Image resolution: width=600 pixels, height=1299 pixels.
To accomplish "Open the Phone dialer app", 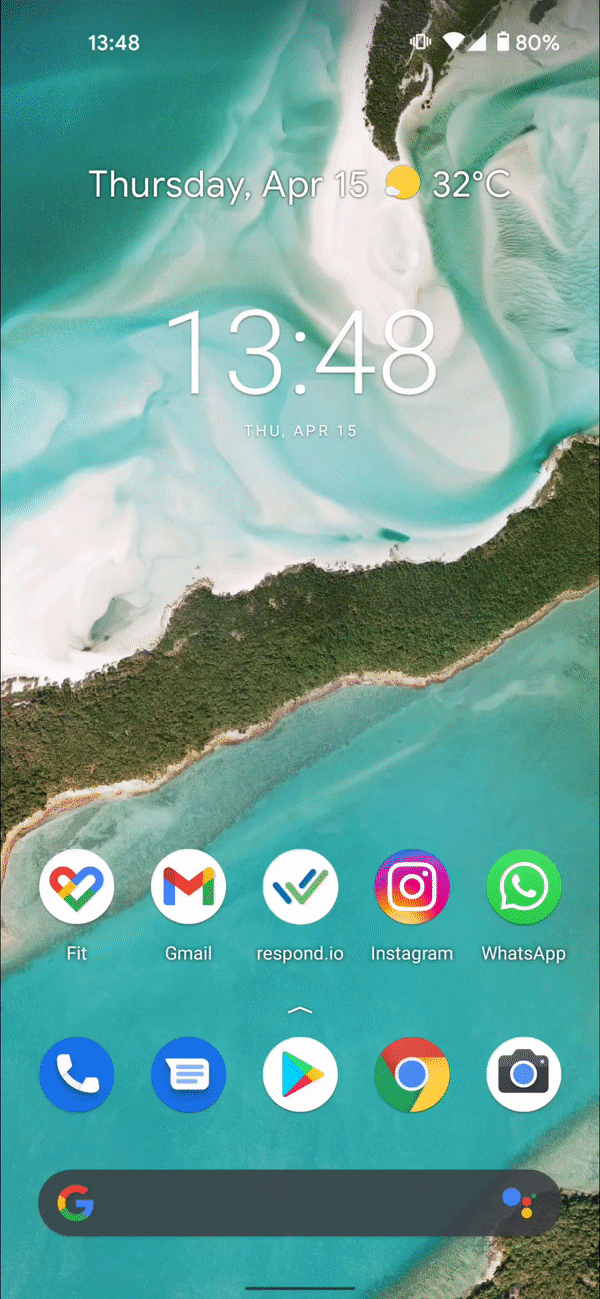I will click(76, 1075).
